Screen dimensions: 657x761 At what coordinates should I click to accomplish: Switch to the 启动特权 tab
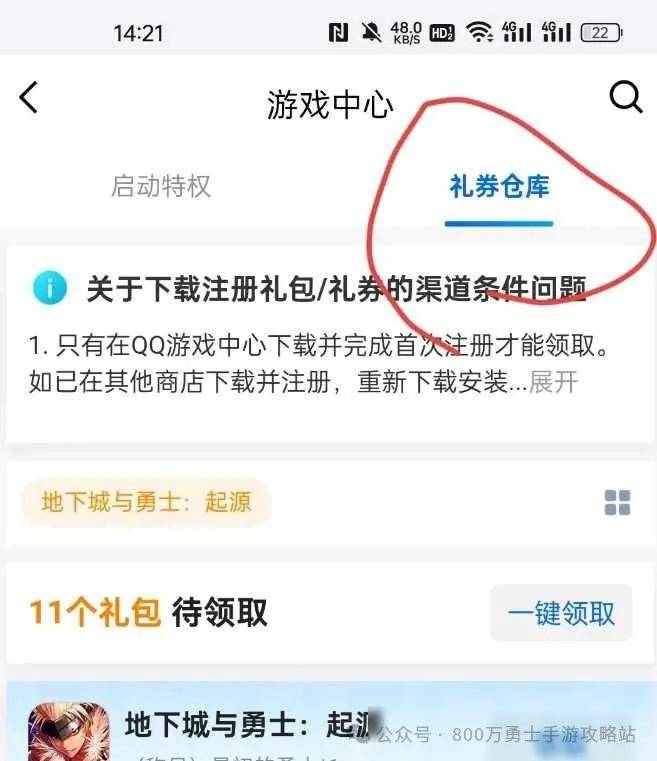click(x=161, y=186)
